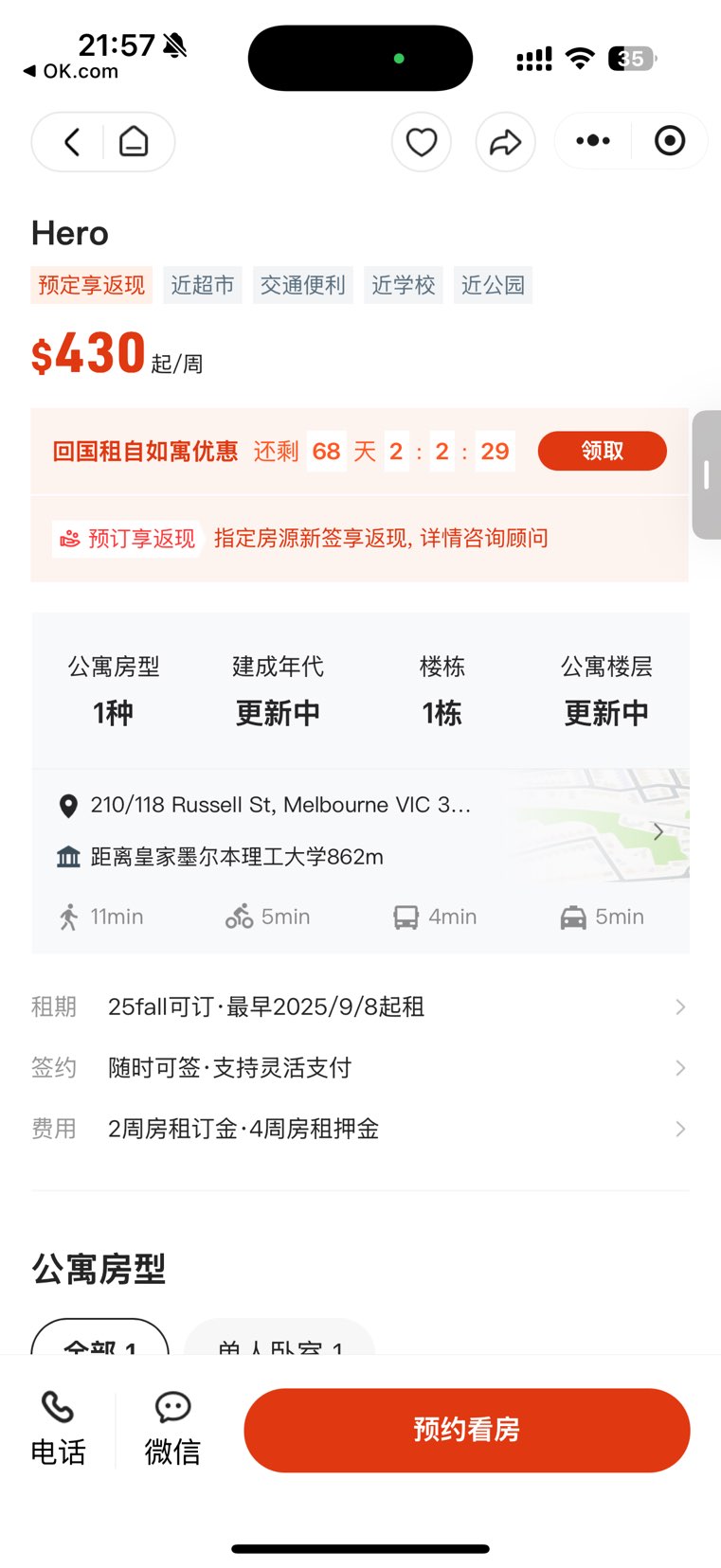Go back to the previous page
Viewport: 721px width, 1568px height.
[72, 142]
